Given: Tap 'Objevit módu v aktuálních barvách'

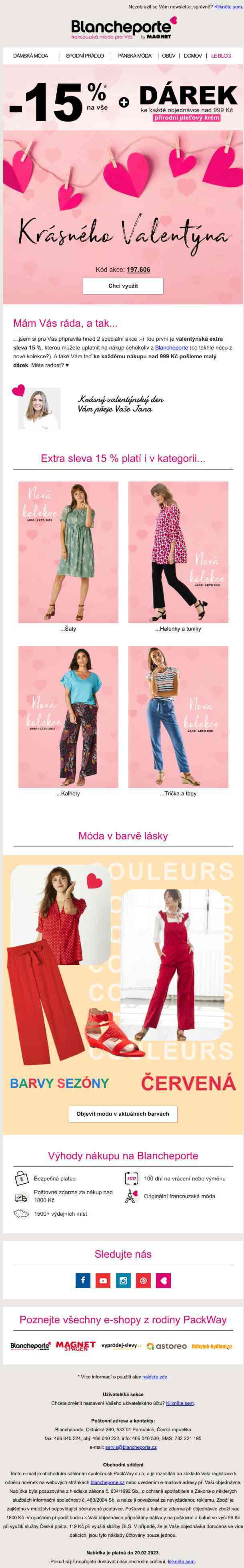Looking at the screenshot, I should (123, 1114).
